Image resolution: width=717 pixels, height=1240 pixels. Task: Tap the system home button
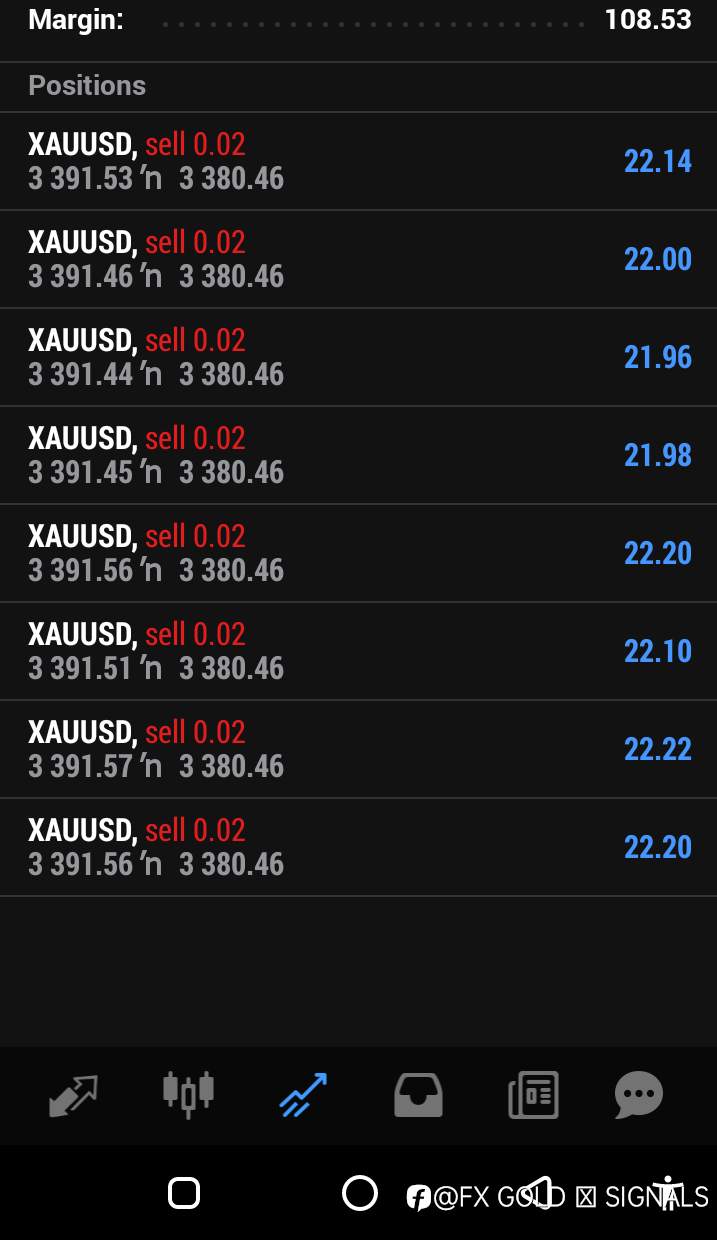(360, 1193)
